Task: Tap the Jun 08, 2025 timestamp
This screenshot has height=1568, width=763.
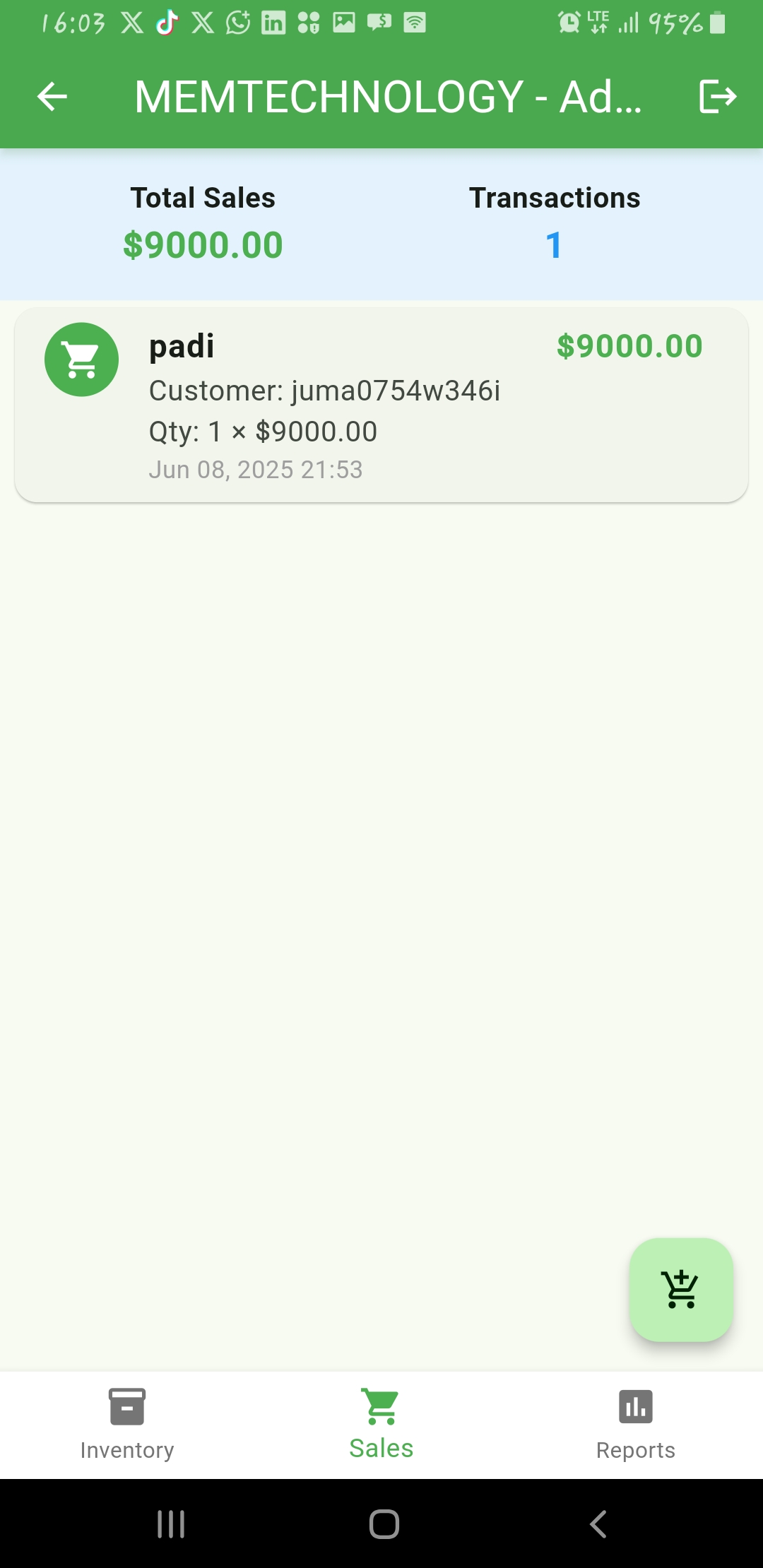Action: [x=256, y=468]
